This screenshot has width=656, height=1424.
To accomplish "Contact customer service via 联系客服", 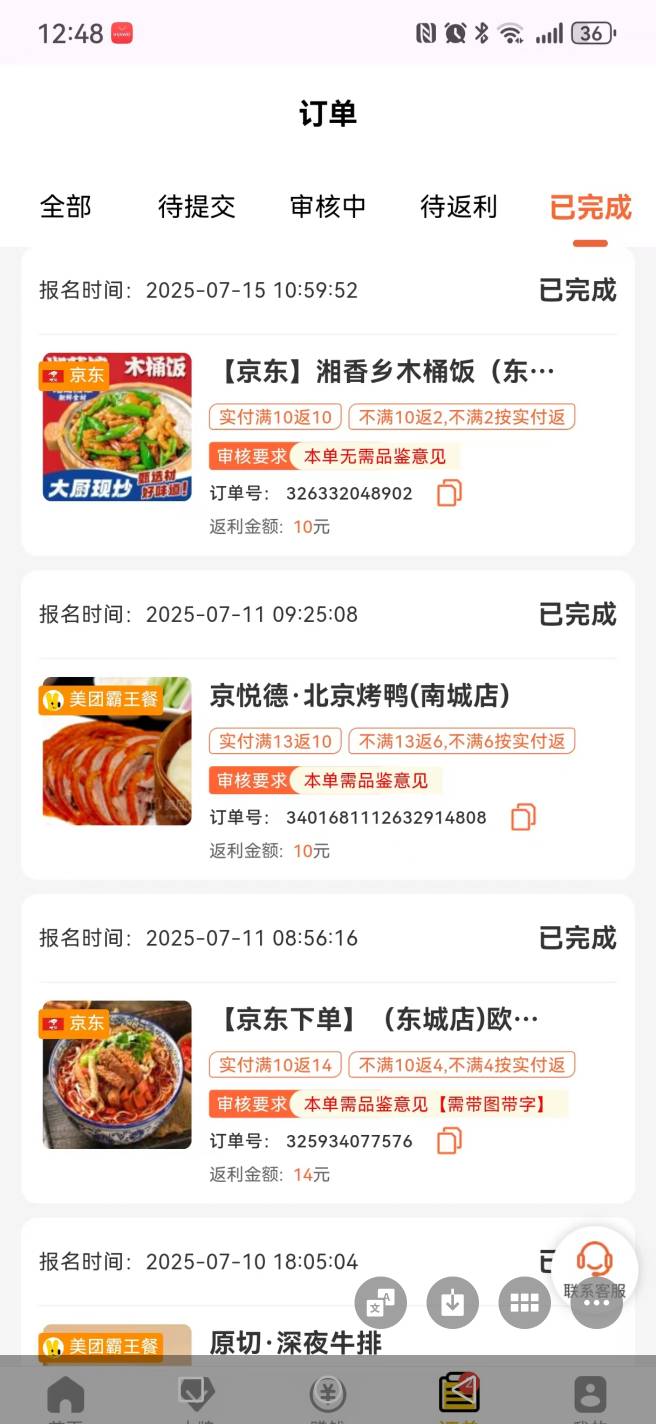I will (x=595, y=1265).
